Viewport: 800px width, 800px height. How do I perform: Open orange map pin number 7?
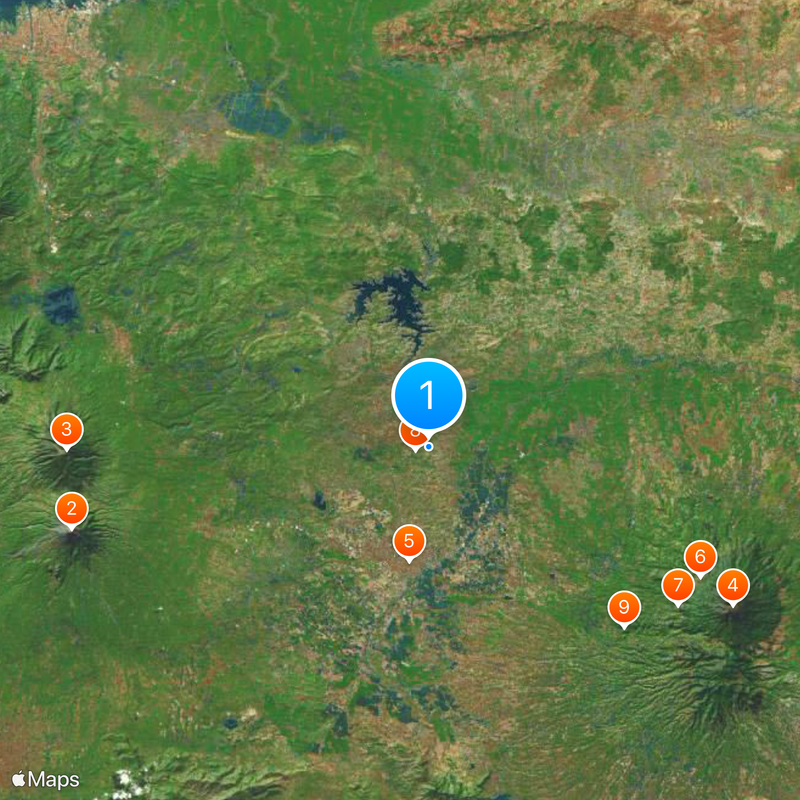[x=678, y=585]
